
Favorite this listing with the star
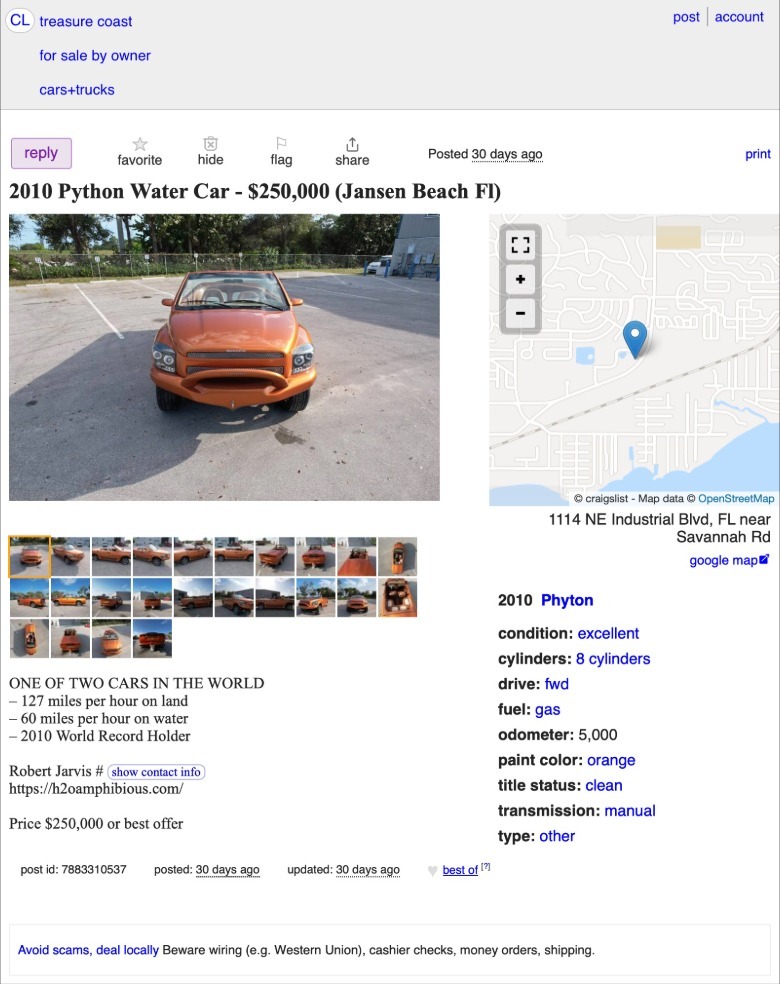point(139,152)
